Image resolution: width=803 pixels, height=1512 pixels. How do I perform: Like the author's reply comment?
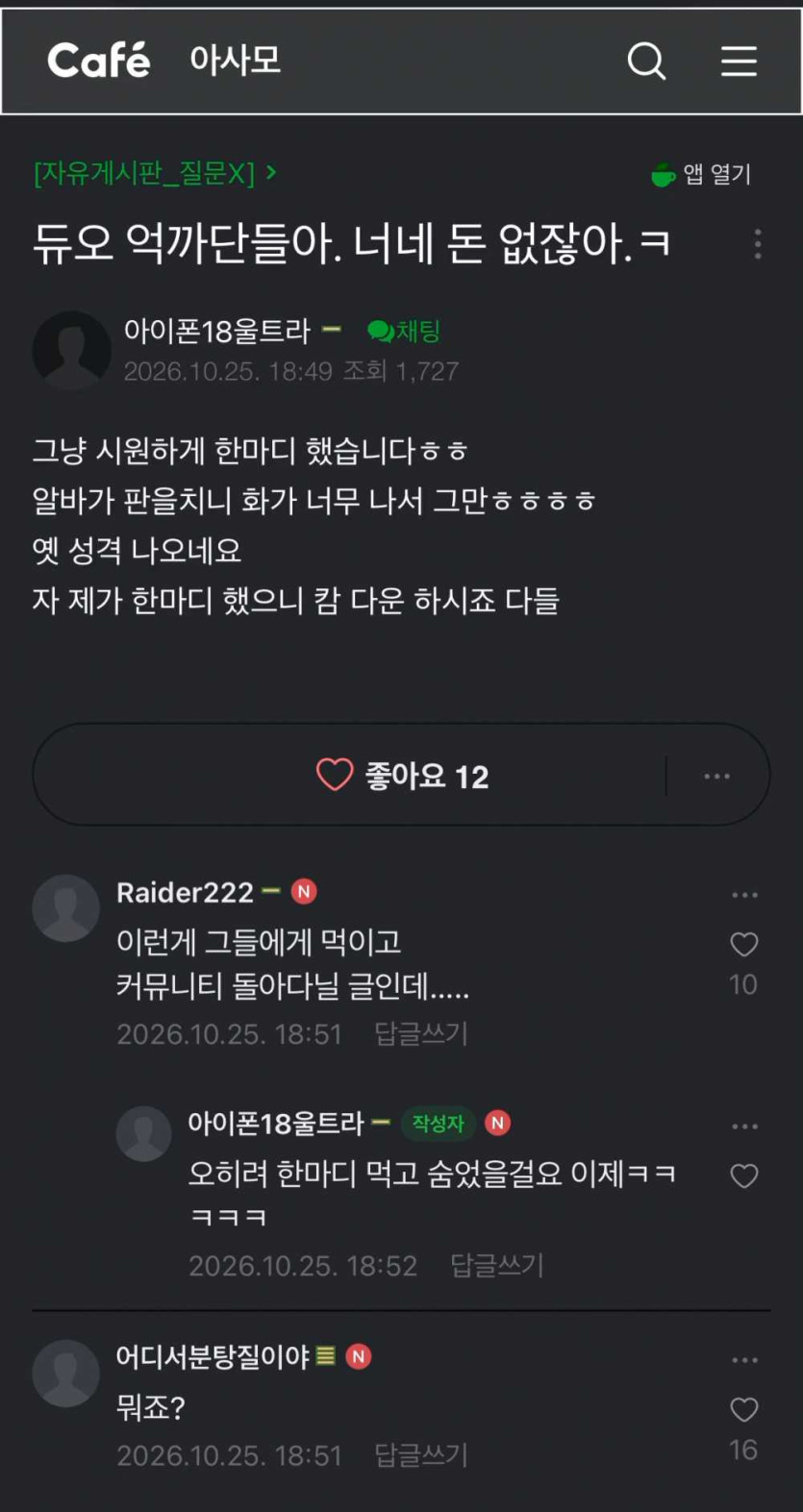click(x=743, y=1176)
